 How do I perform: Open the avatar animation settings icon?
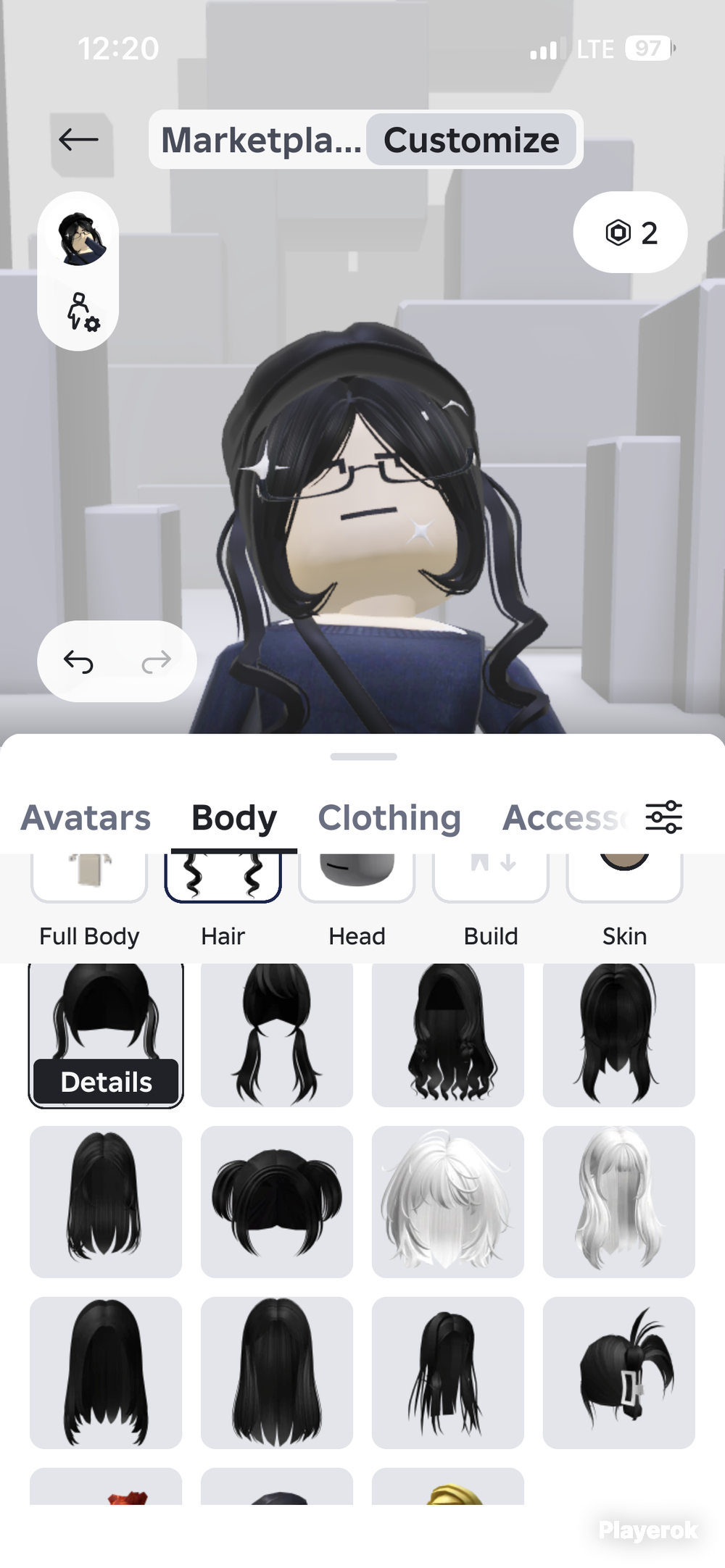[82, 312]
